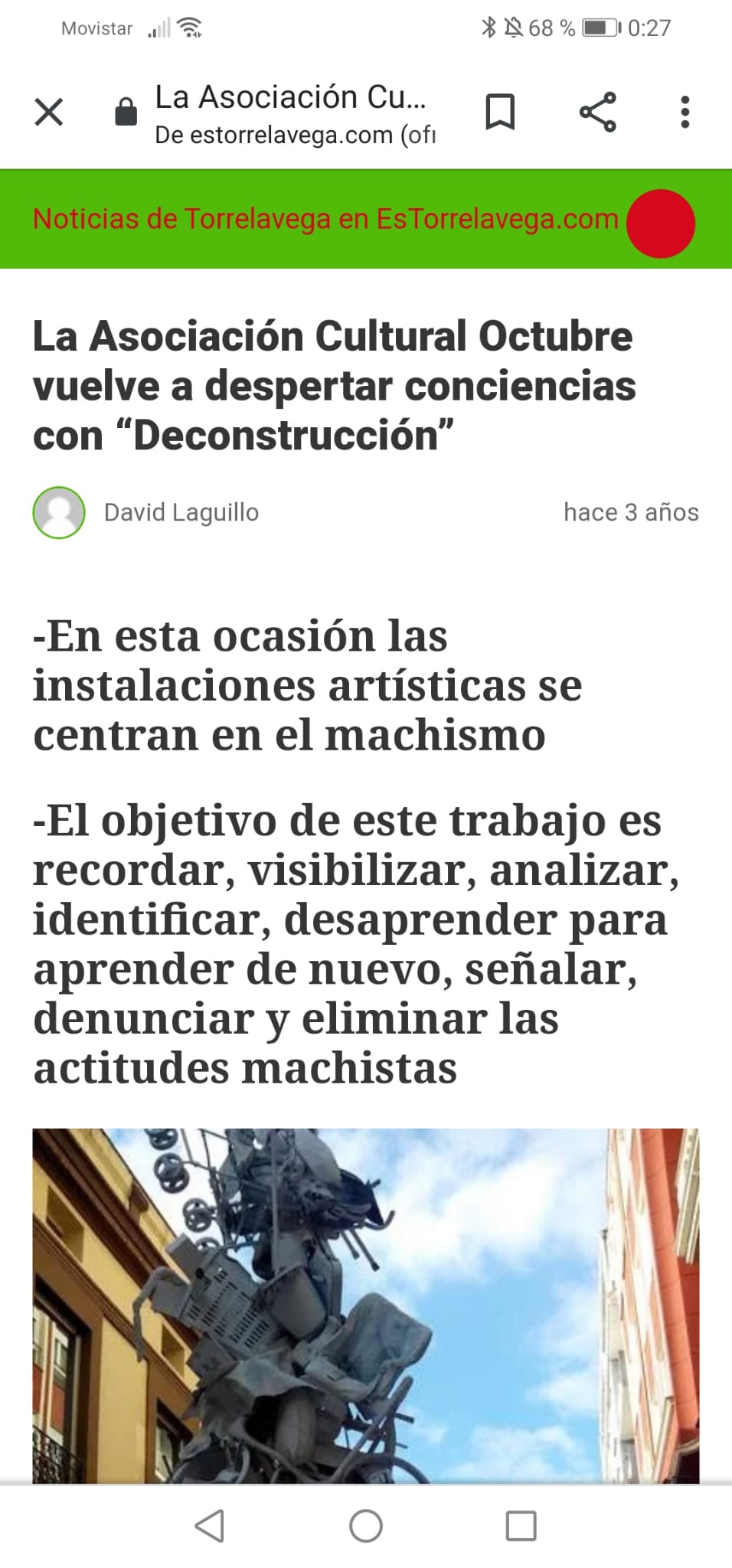Open Noticias de Torrelavega site header link

click(x=325, y=219)
